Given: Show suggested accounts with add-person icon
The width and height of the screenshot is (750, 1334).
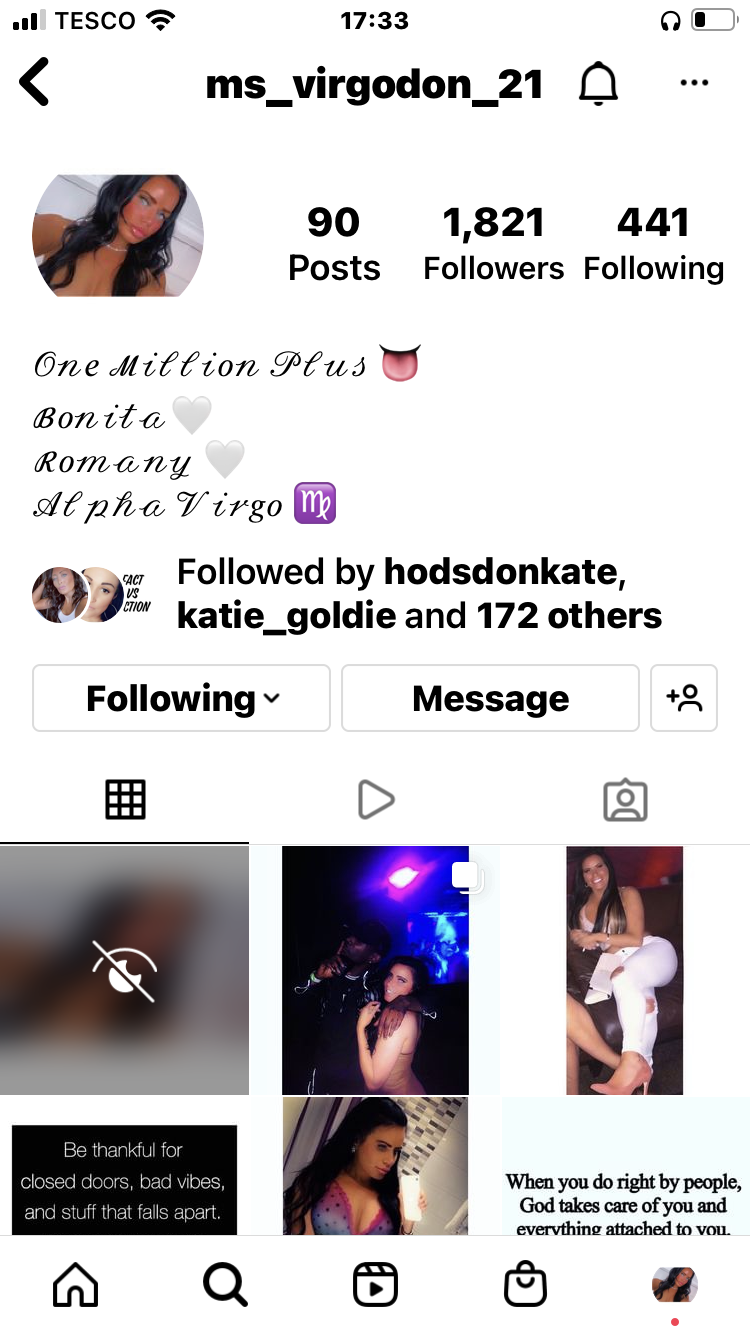Looking at the screenshot, I should click(684, 698).
